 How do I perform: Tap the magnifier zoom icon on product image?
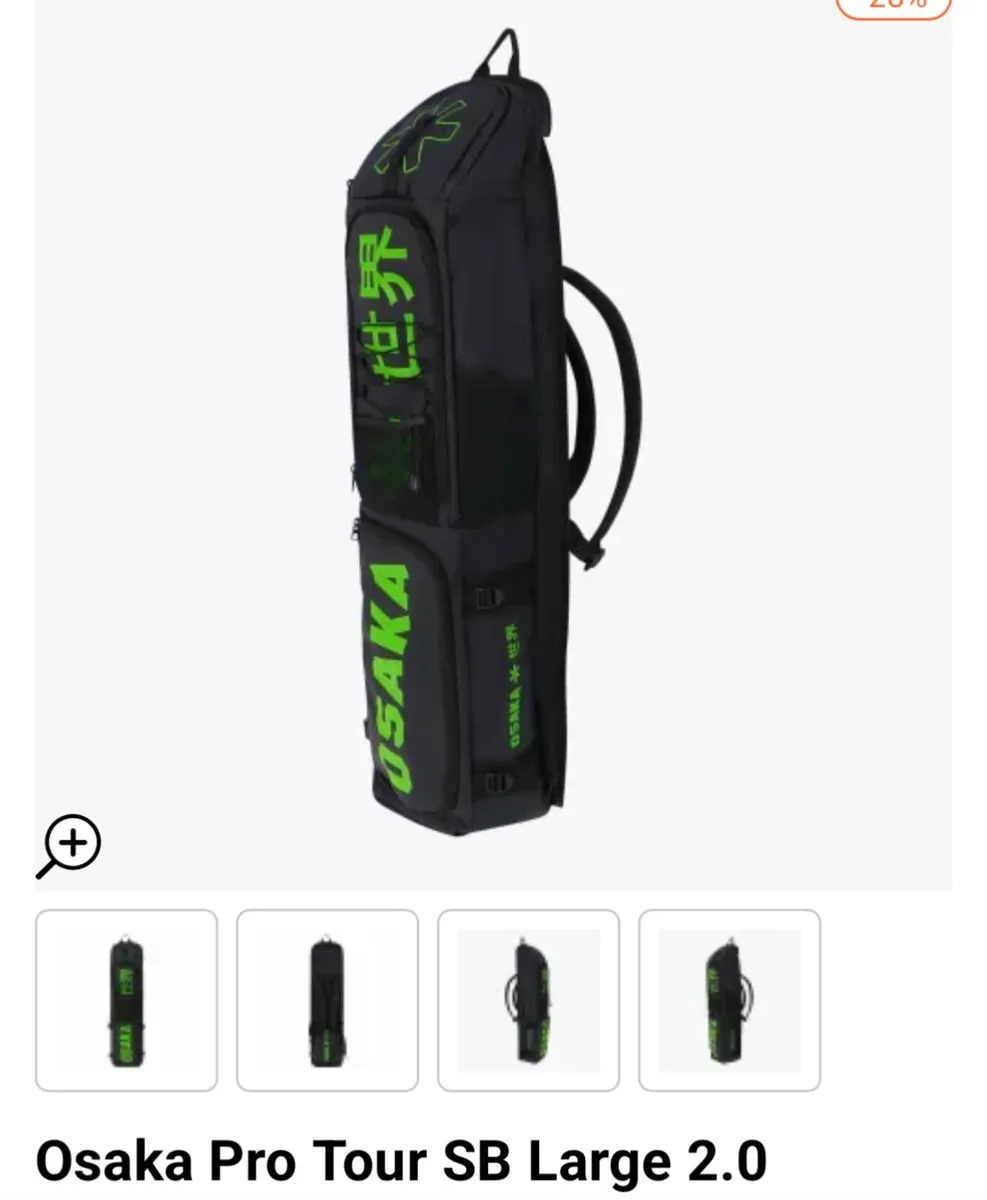click(70, 846)
